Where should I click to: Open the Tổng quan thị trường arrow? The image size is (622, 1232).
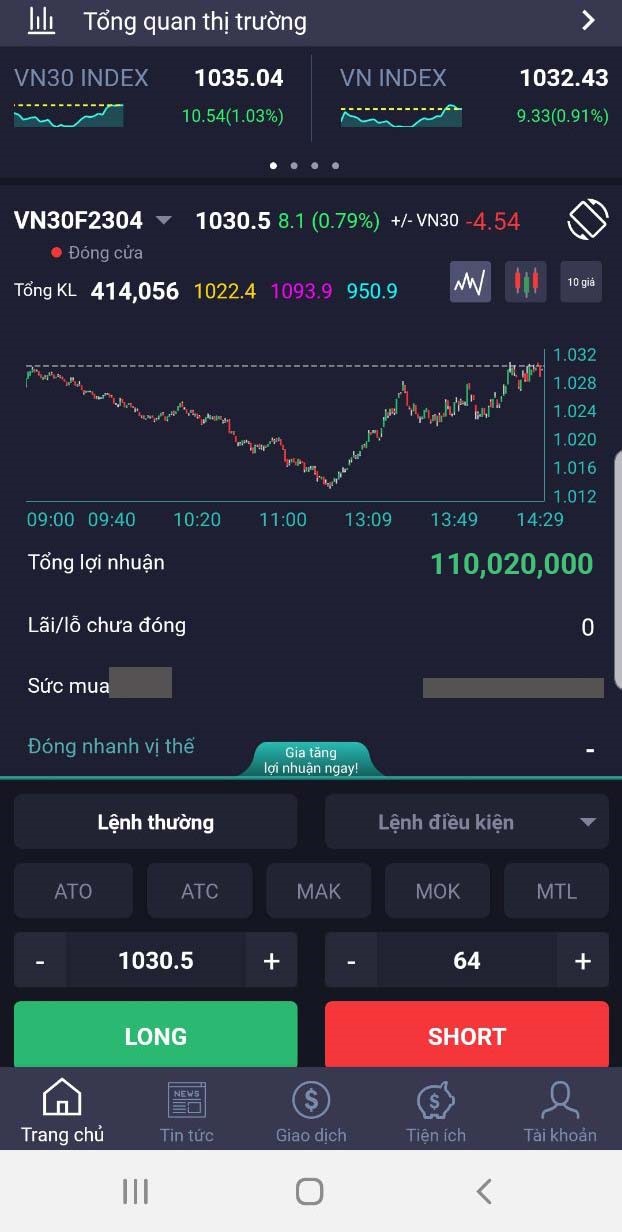(588, 21)
